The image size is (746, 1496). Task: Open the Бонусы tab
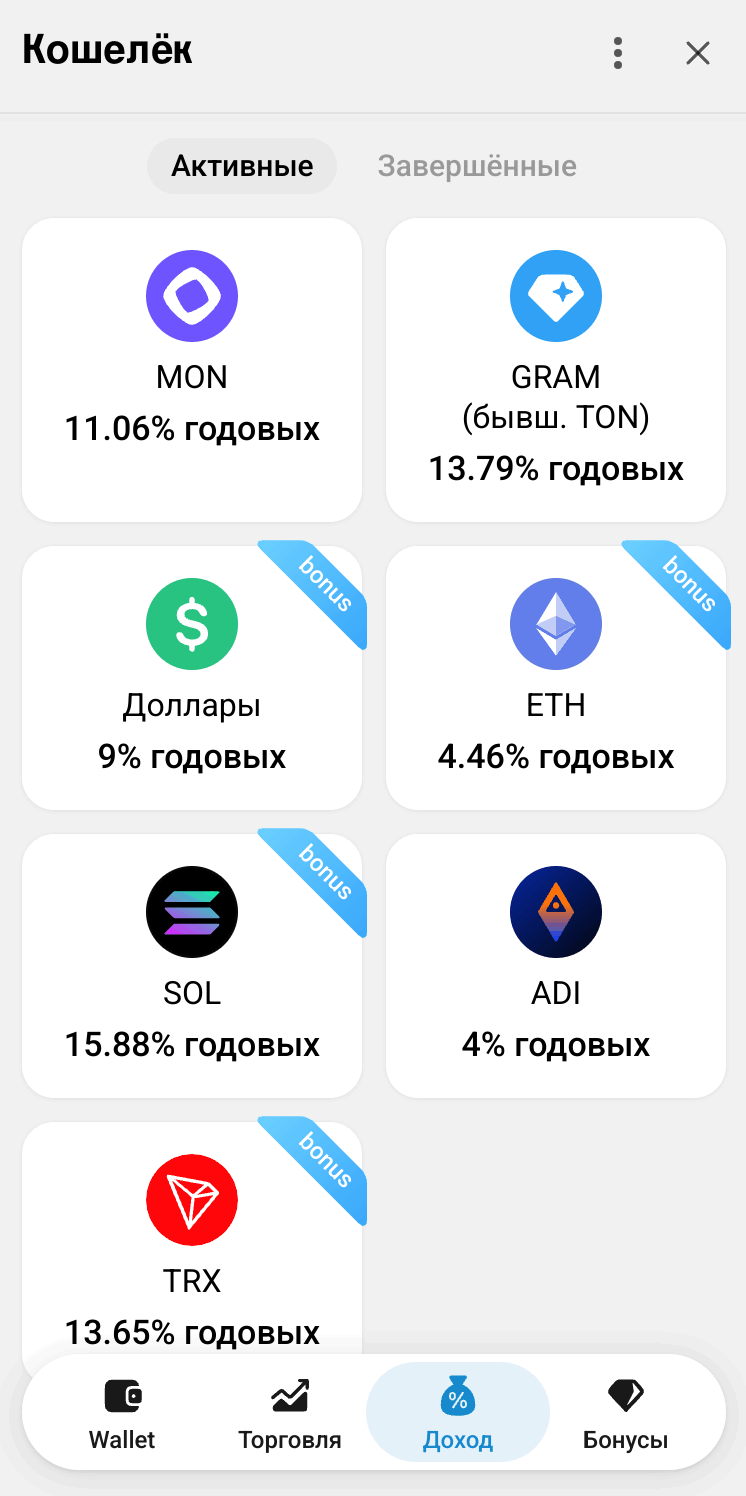[626, 1413]
